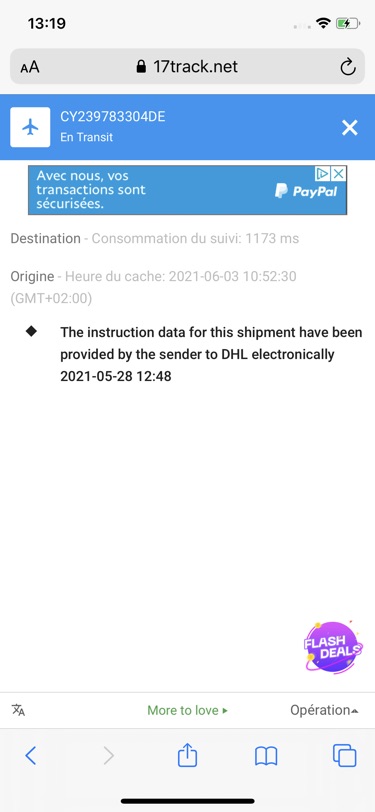Close the CY239783304DE tracking panel
The width and height of the screenshot is (375, 812).
click(350, 127)
